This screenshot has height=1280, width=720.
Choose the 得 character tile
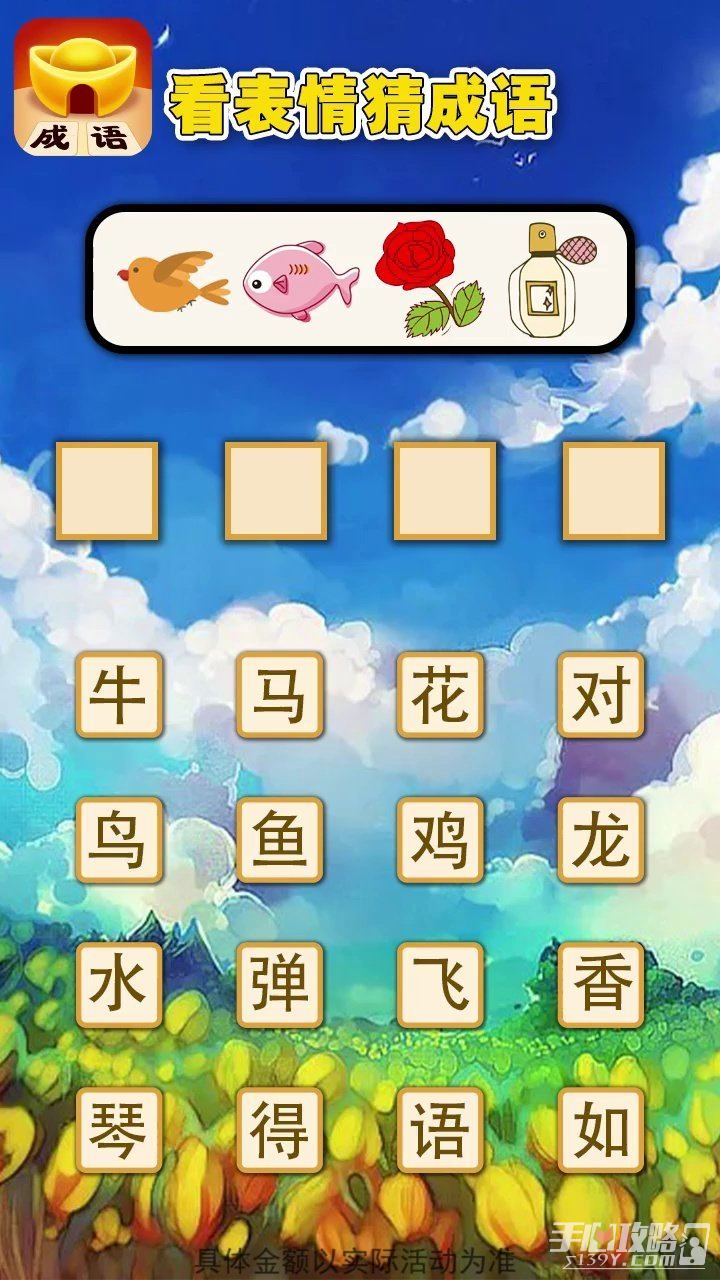(280, 1130)
